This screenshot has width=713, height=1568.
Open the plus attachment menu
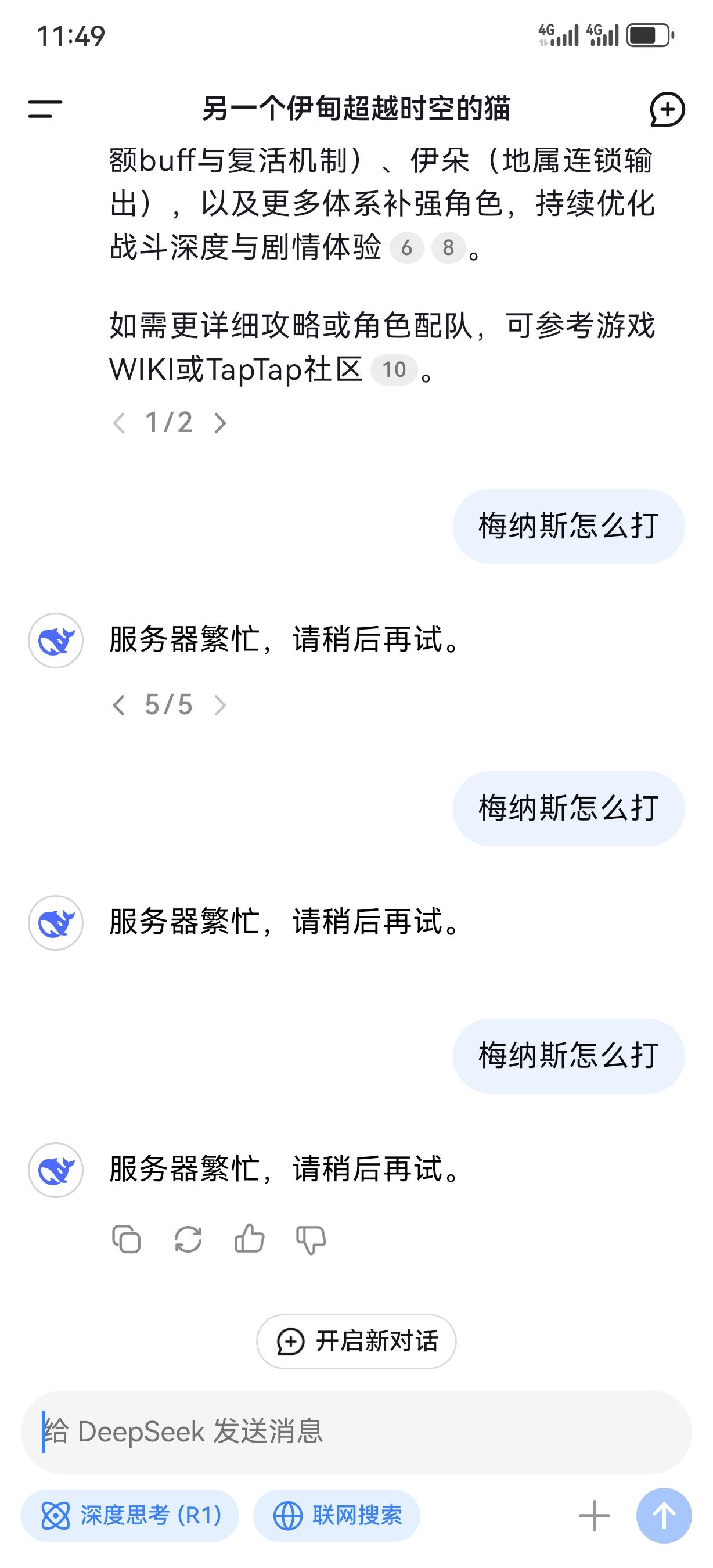[595, 1516]
